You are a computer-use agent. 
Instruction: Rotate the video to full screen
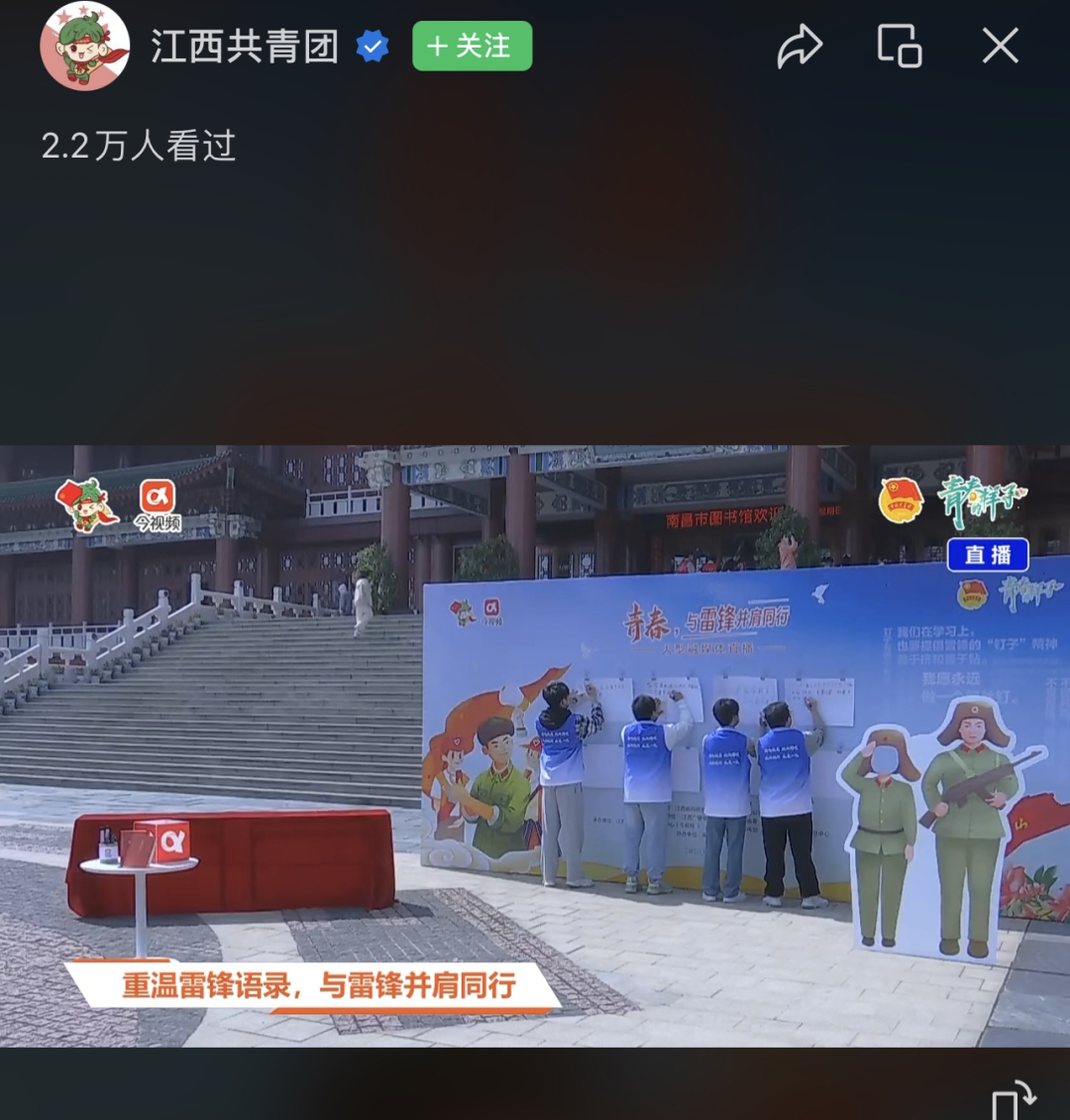point(1013,1100)
